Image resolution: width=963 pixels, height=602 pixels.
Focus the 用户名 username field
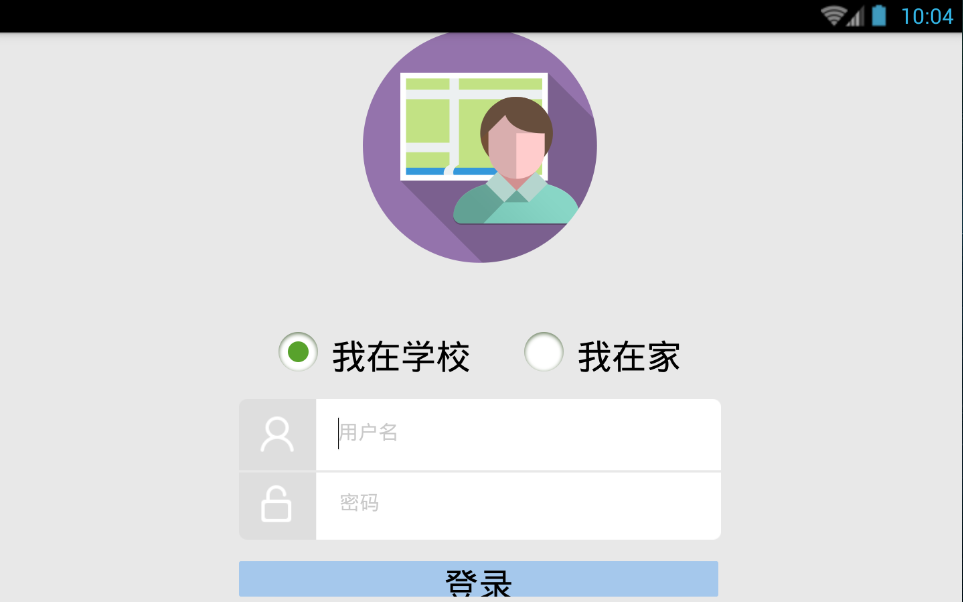[x=517, y=434]
